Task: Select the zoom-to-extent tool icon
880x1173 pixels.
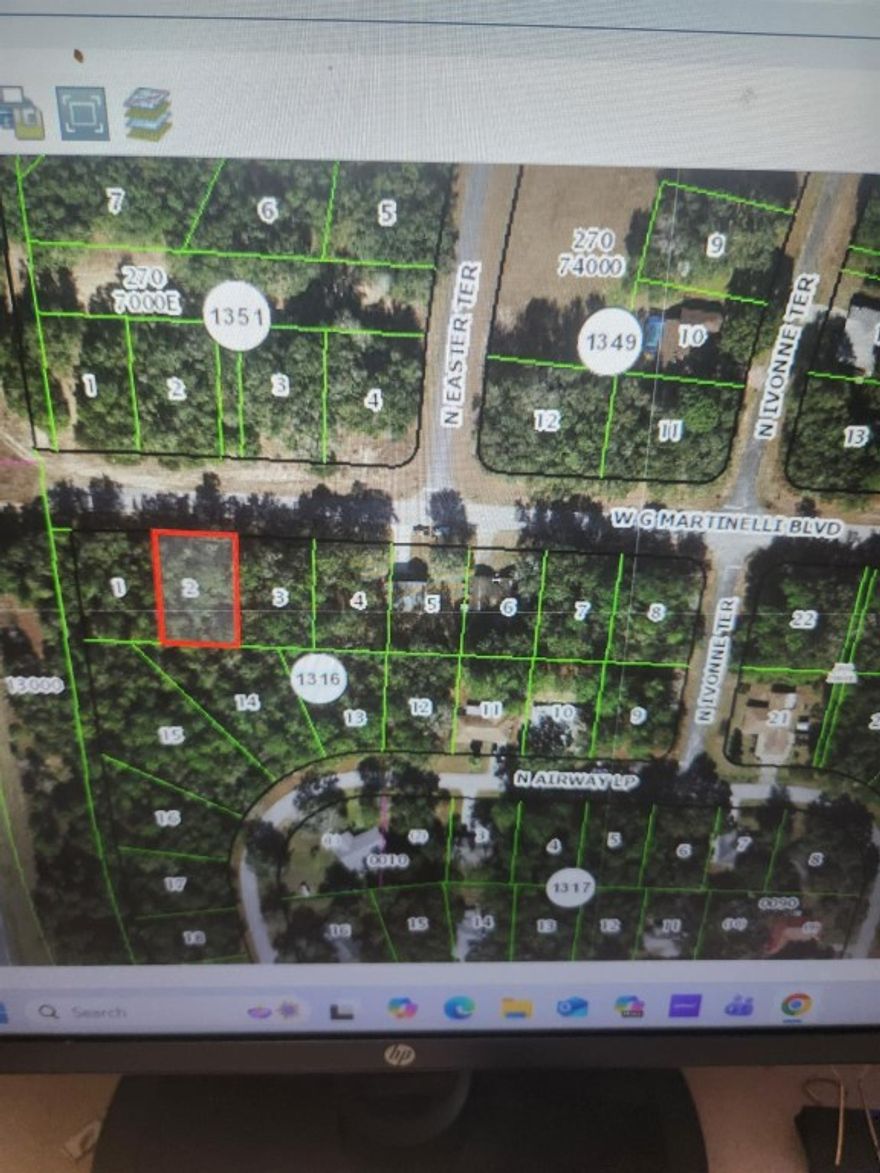Action: coord(83,113)
